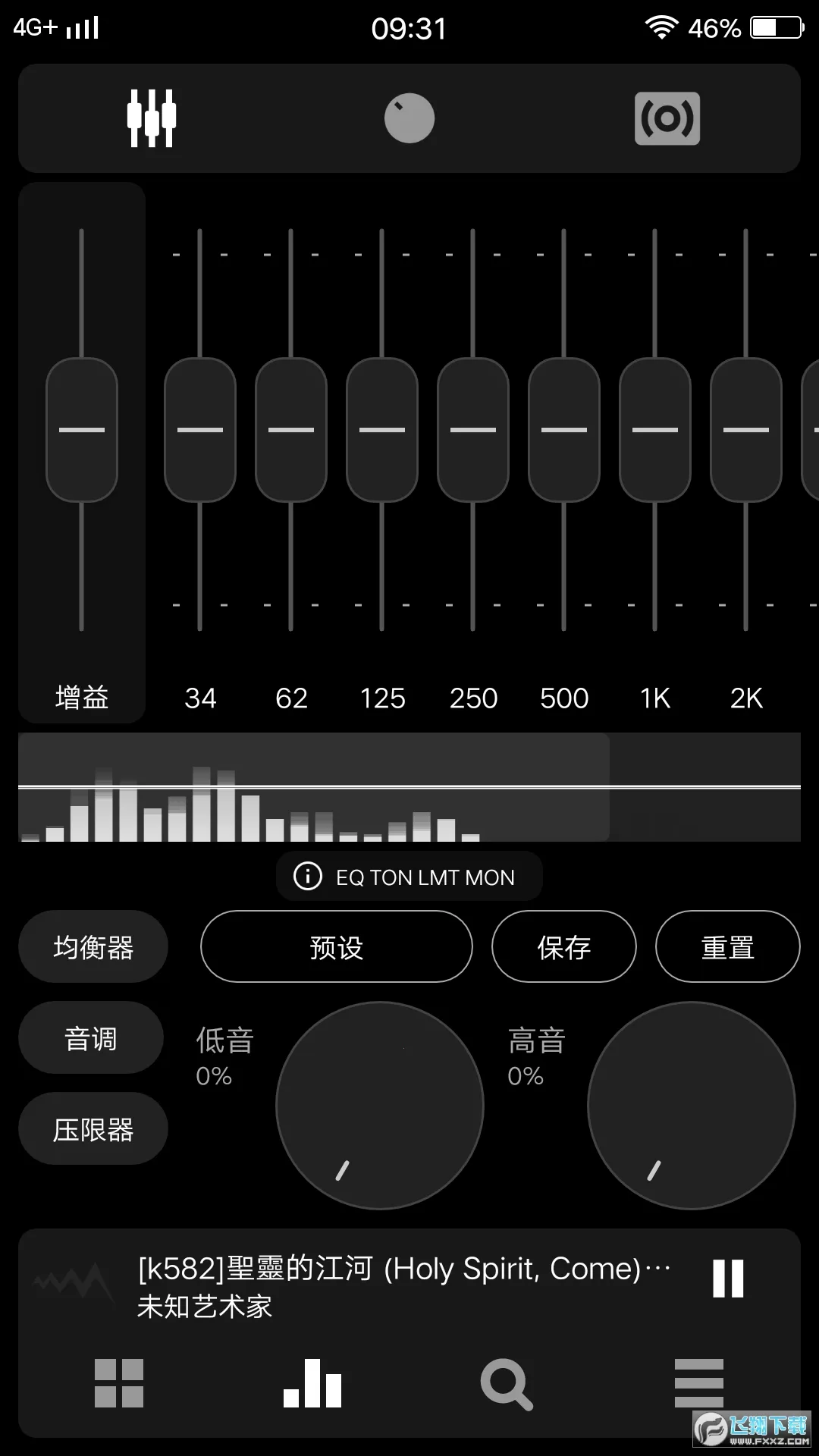Open the menu icon at bottom right

[699, 1382]
